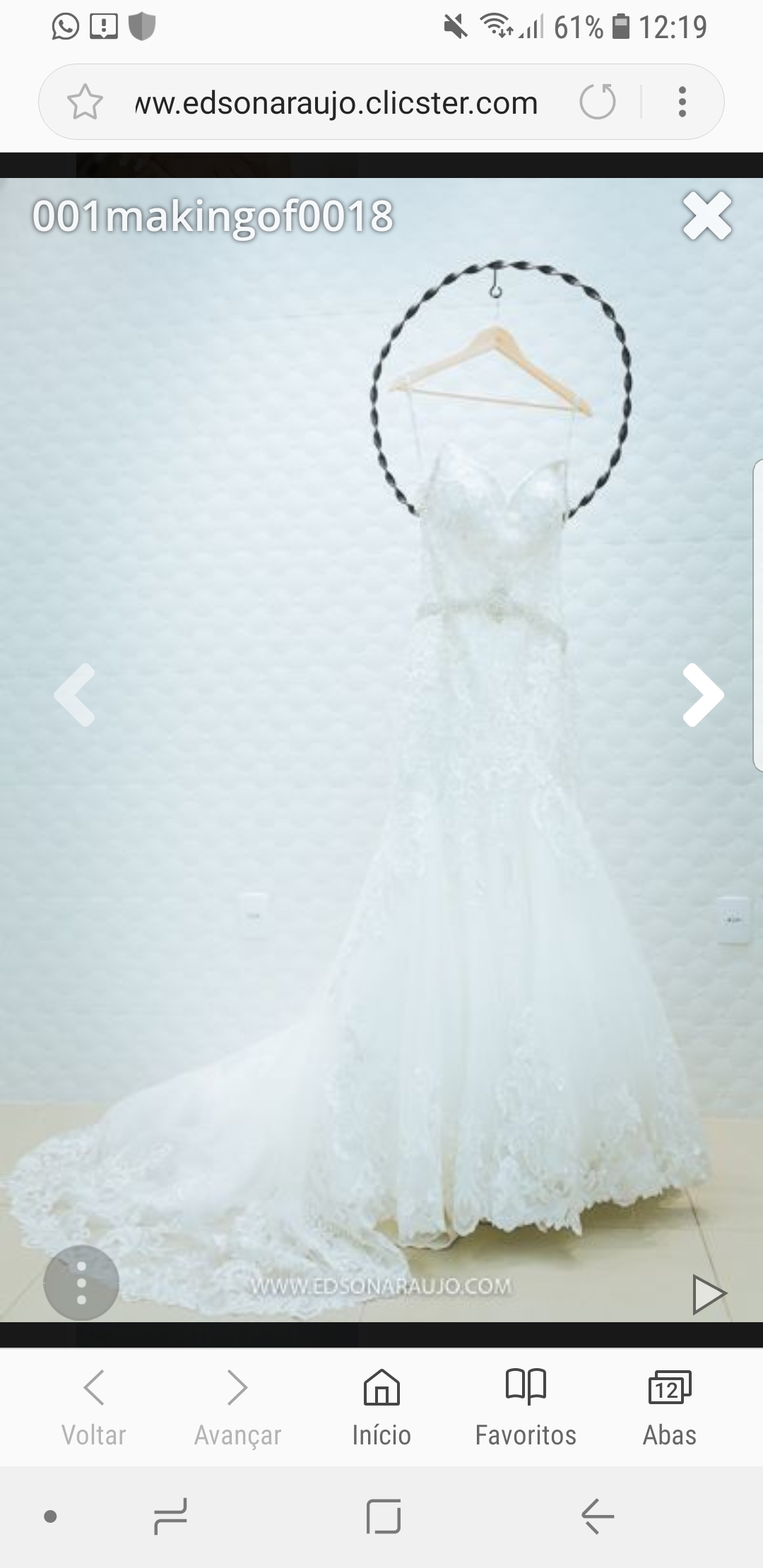Bookmark this page with the star
The width and height of the screenshot is (763, 1568).
(85, 102)
